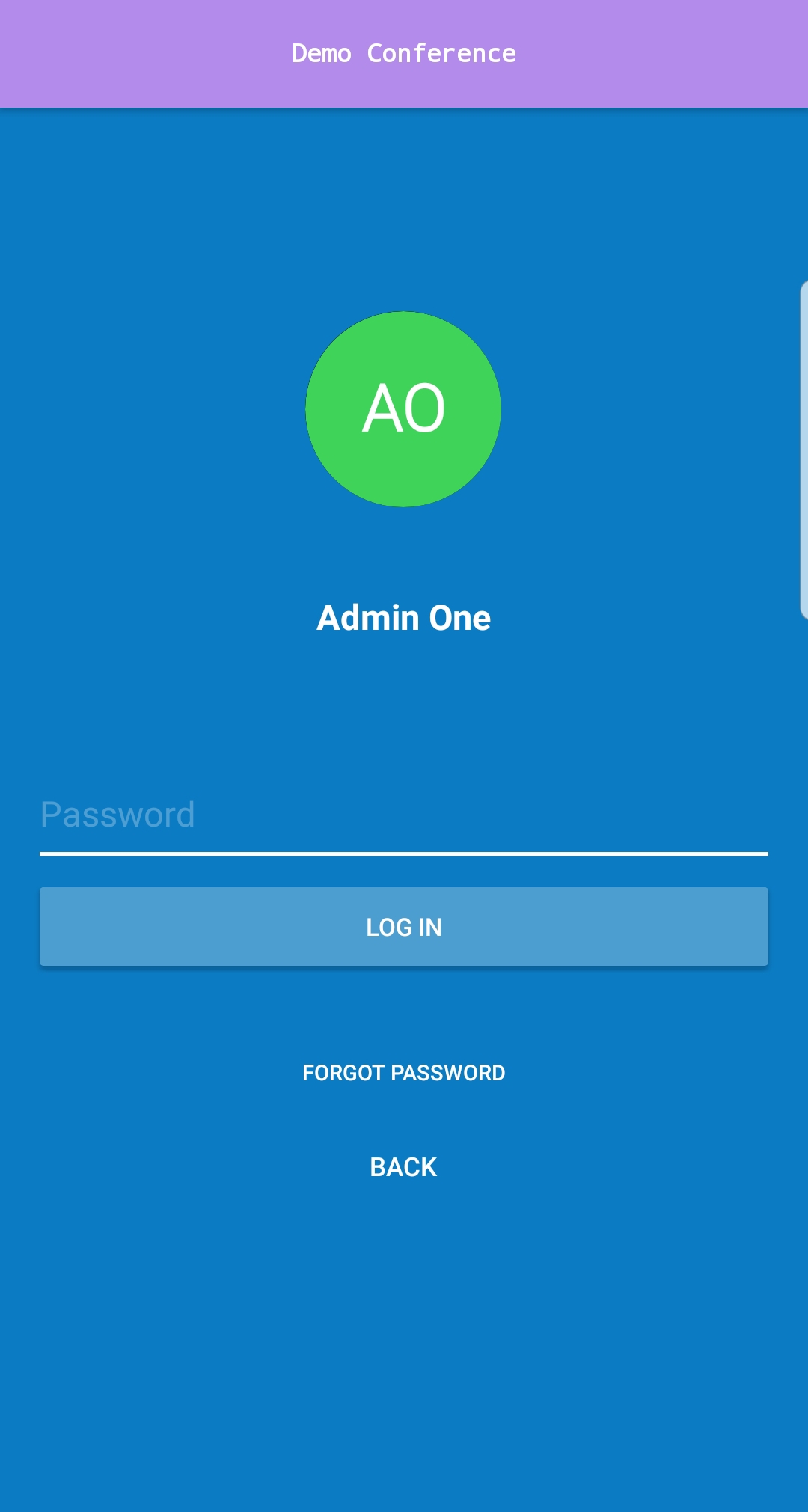Go back using the BACK button
The width and height of the screenshot is (808, 1512).
[404, 1167]
